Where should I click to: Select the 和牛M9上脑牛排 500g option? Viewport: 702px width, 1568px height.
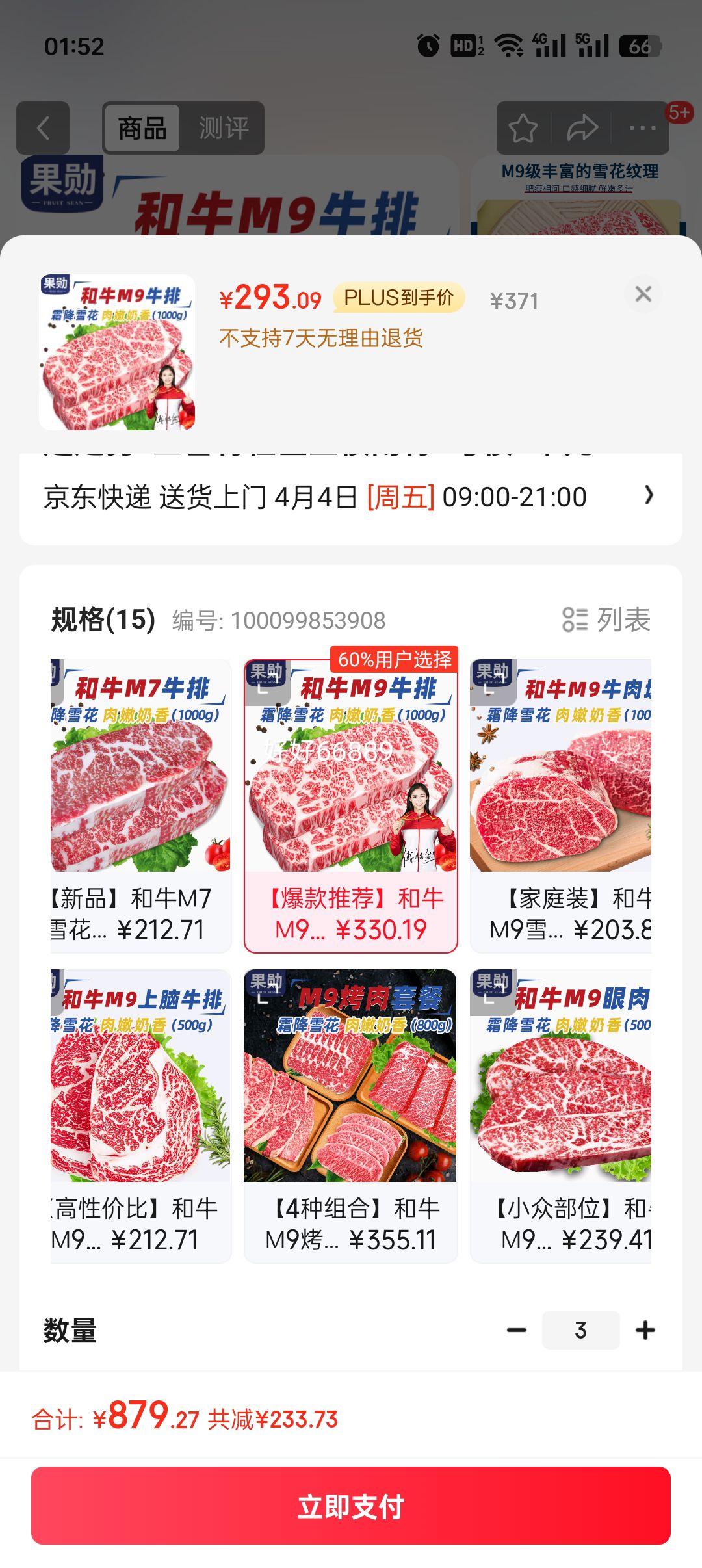click(141, 1116)
